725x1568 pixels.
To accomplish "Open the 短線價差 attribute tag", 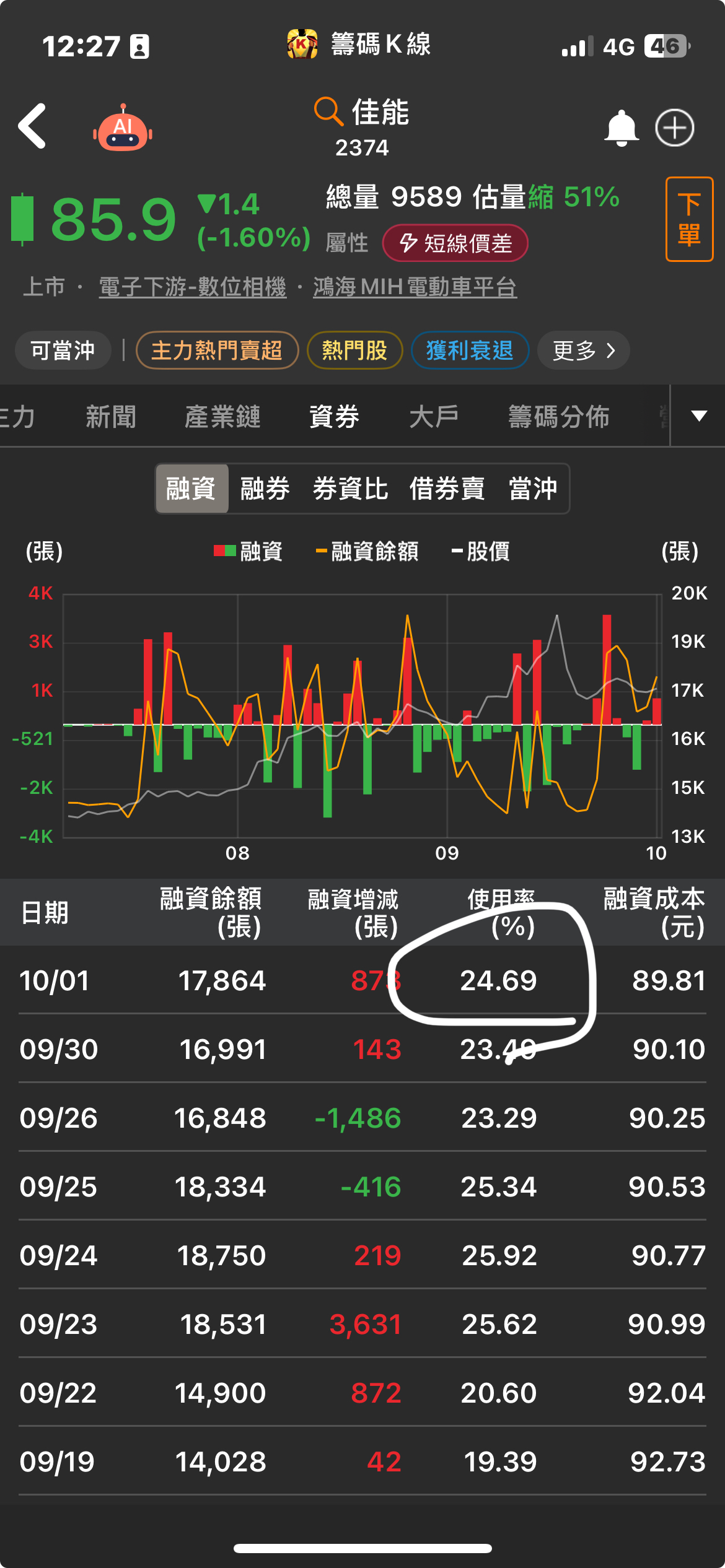I will pos(455,243).
